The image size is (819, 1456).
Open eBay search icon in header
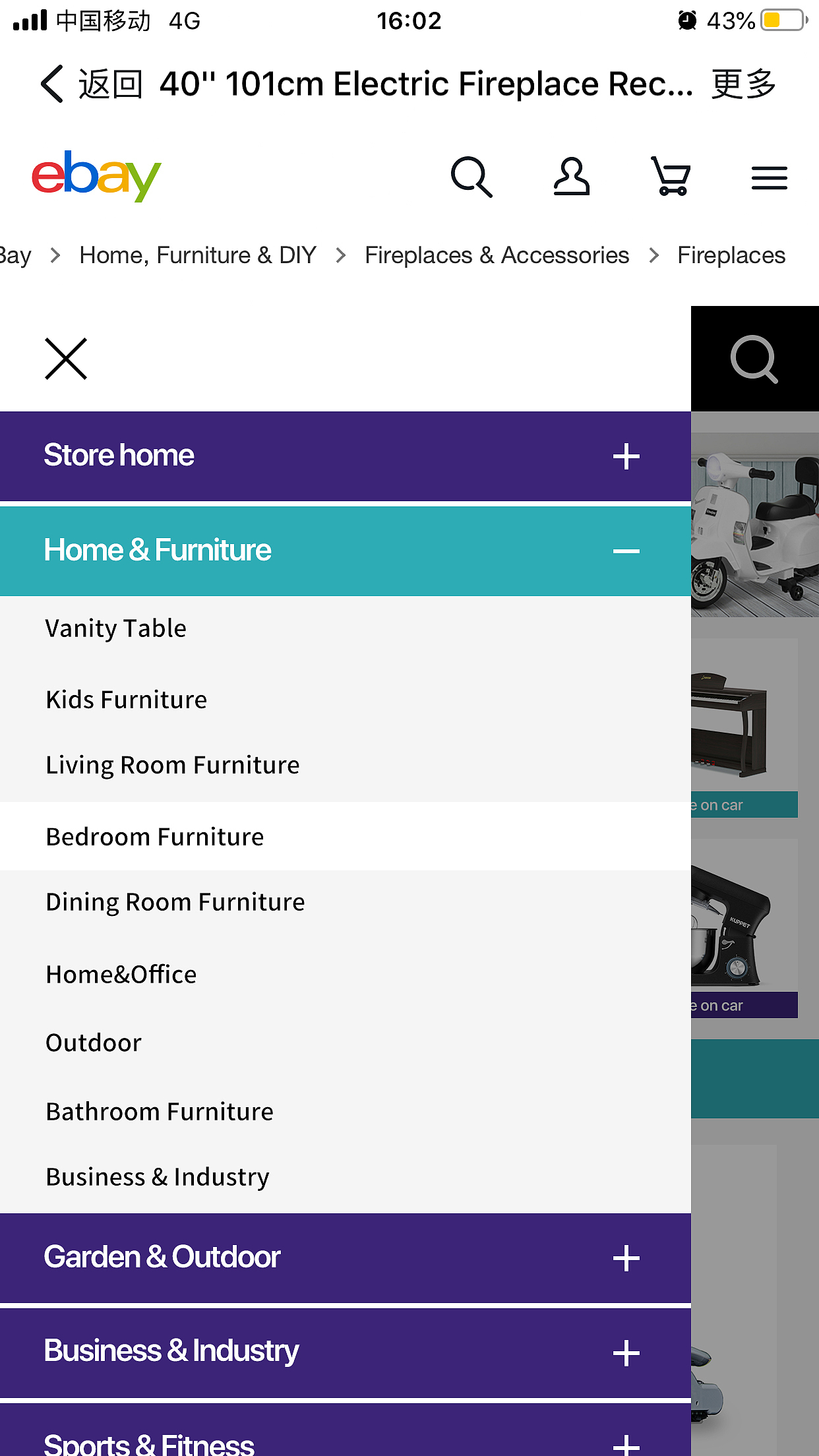coord(471,177)
